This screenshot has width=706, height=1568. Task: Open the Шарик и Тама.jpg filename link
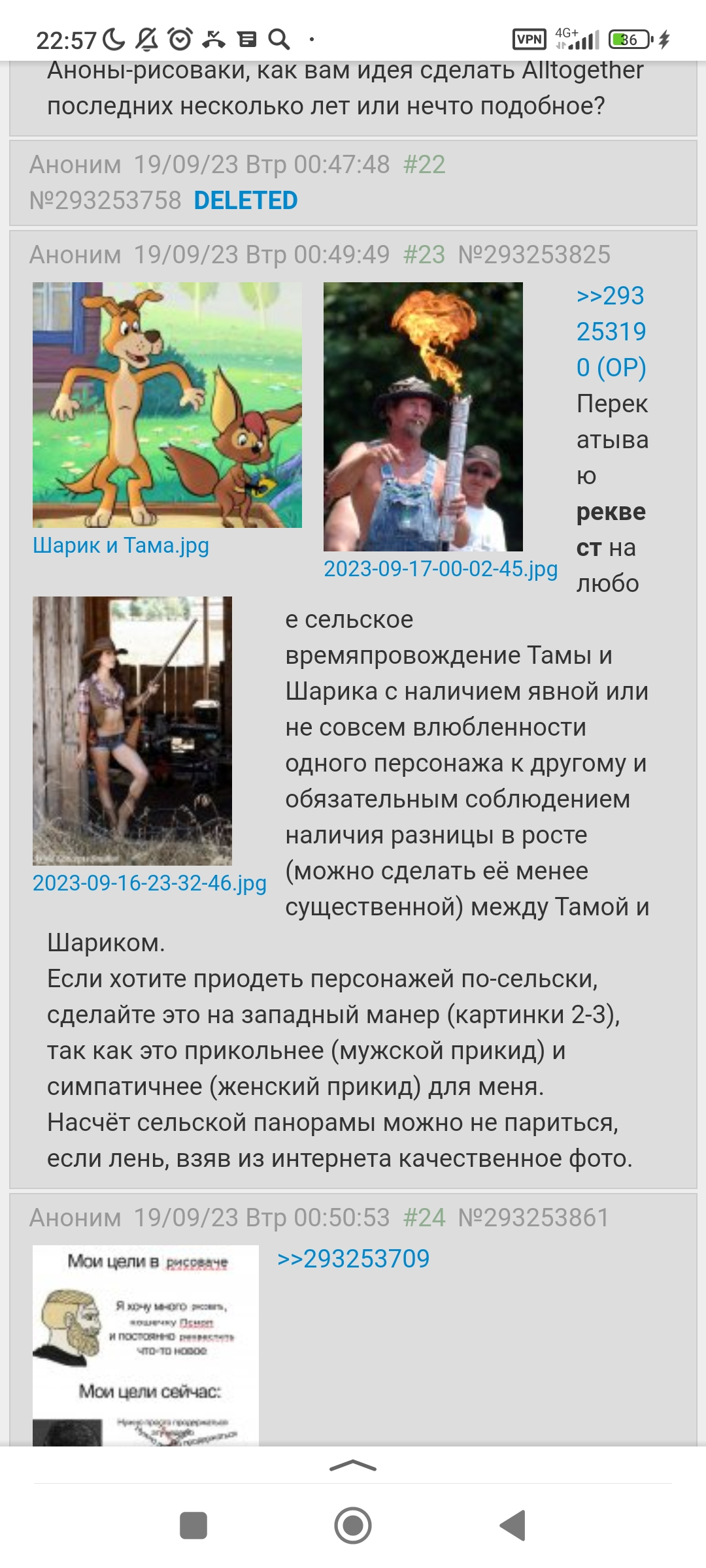(x=121, y=546)
